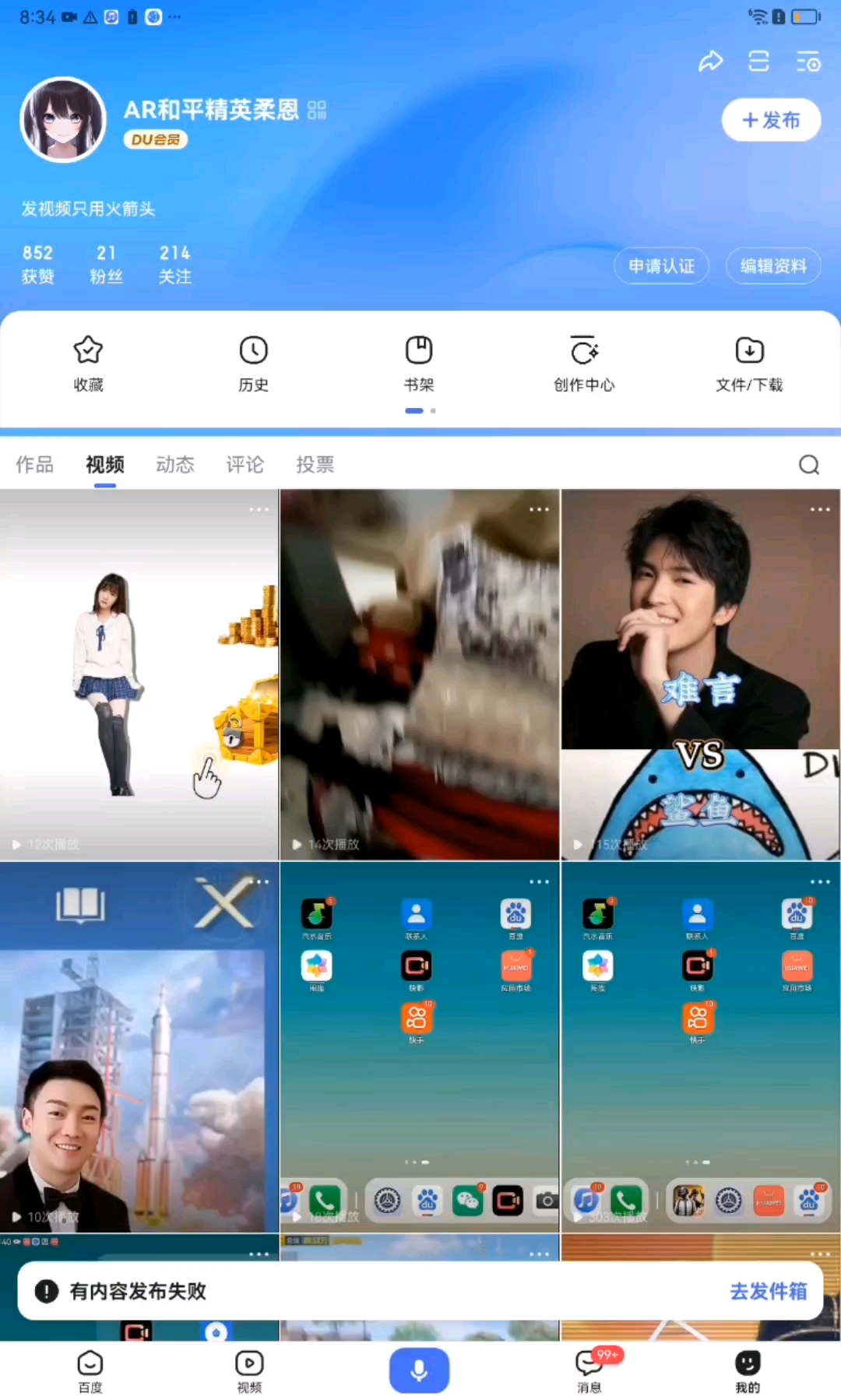Open the 历史 (history) section
Screen dimensions: 841x1400
(252, 364)
